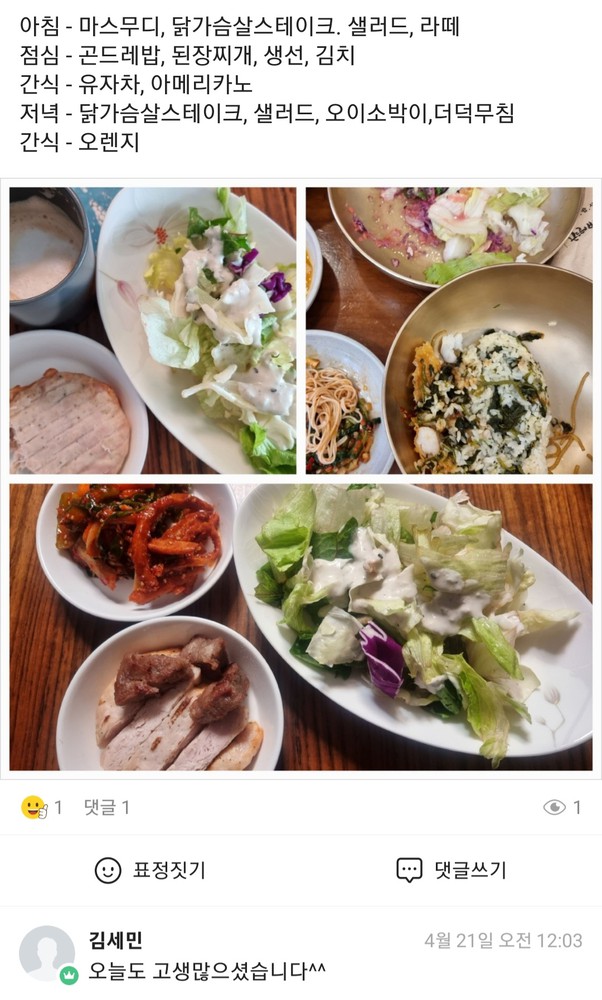602x1000 pixels.
Task: View who reacted with the emoji
Action: [x=41, y=808]
